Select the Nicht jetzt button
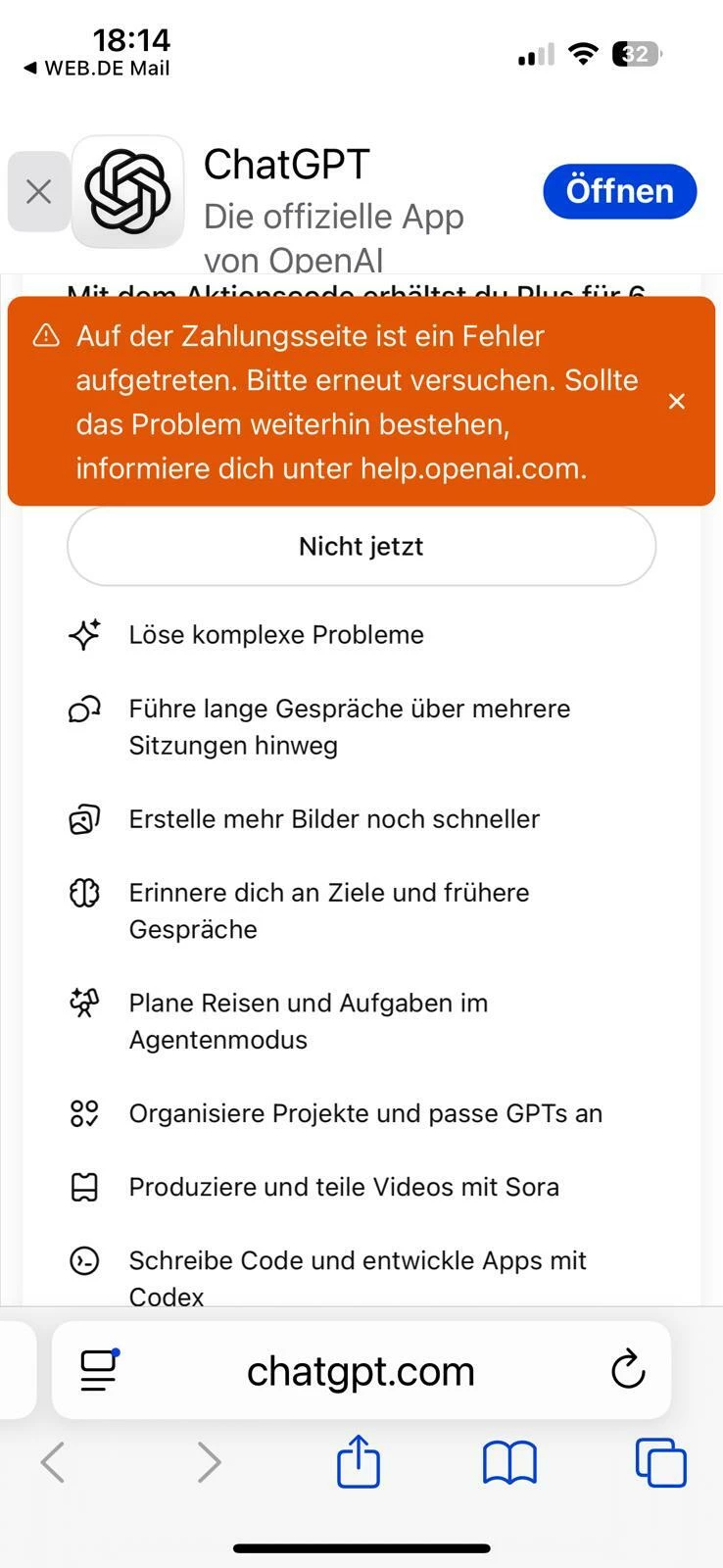 pyautogui.click(x=361, y=546)
